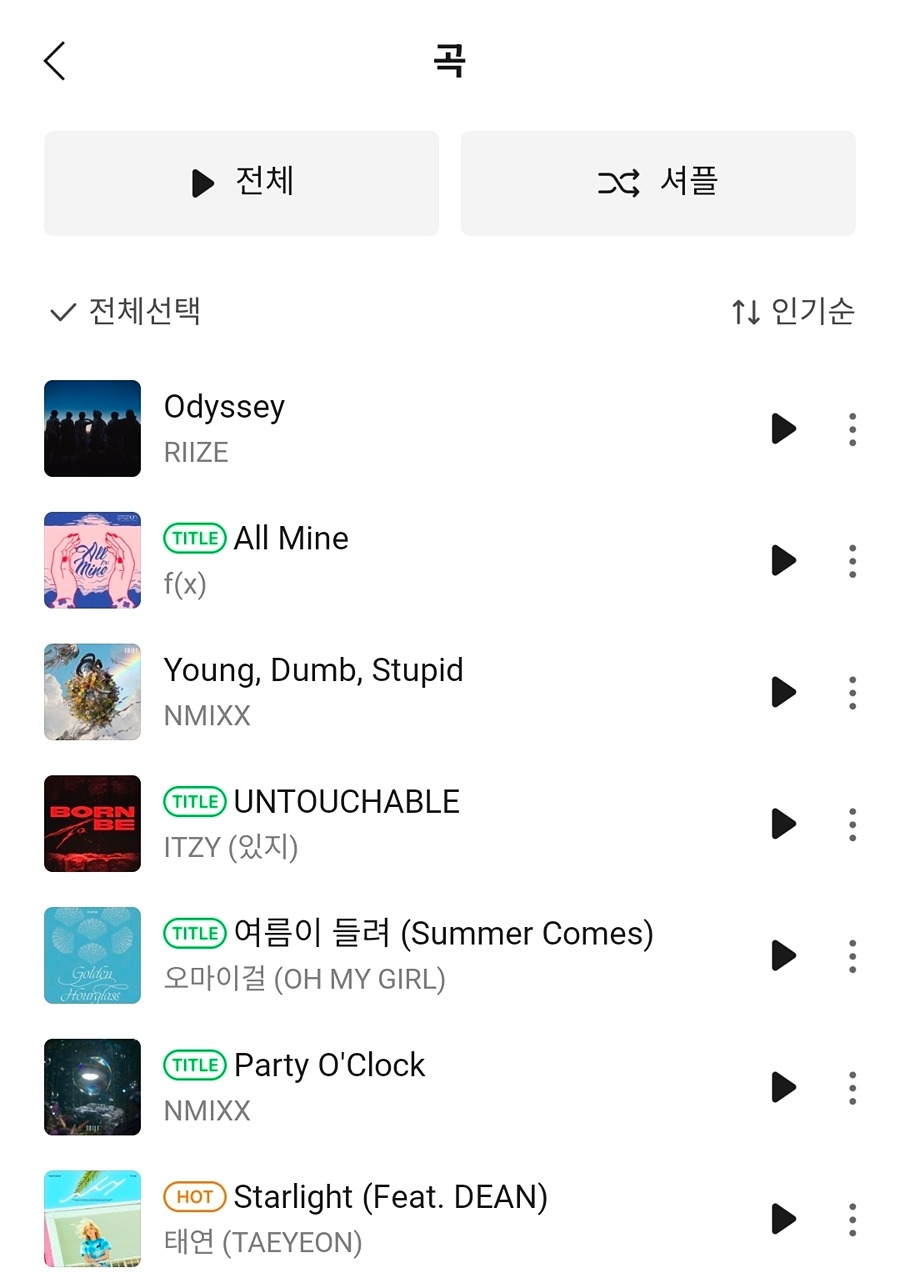Play Young, Dumb, Stupid by NMIXX
Screen dimensions: 900x1278
pyautogui.click(x=784, y=692)
